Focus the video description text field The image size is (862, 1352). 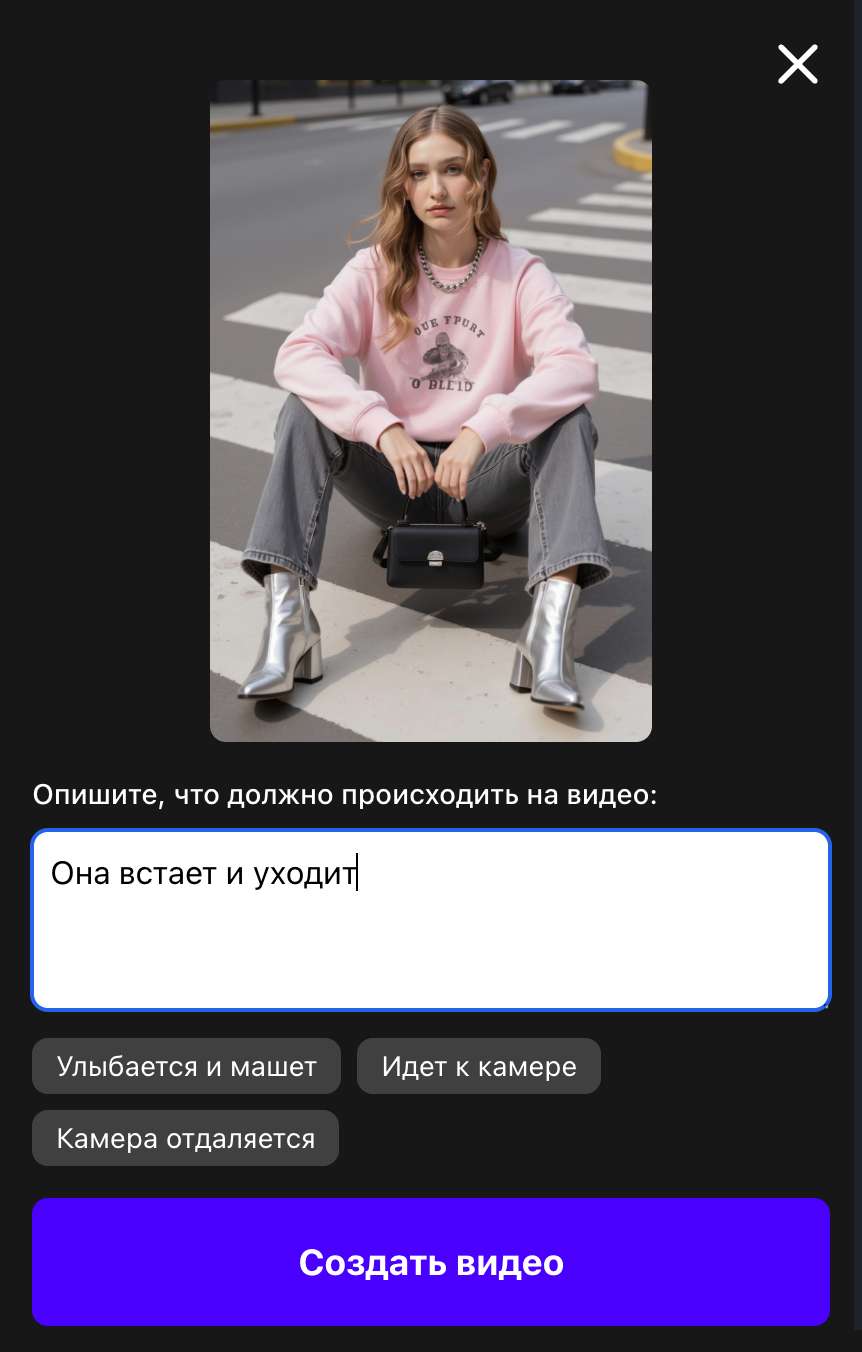[431, 920]
